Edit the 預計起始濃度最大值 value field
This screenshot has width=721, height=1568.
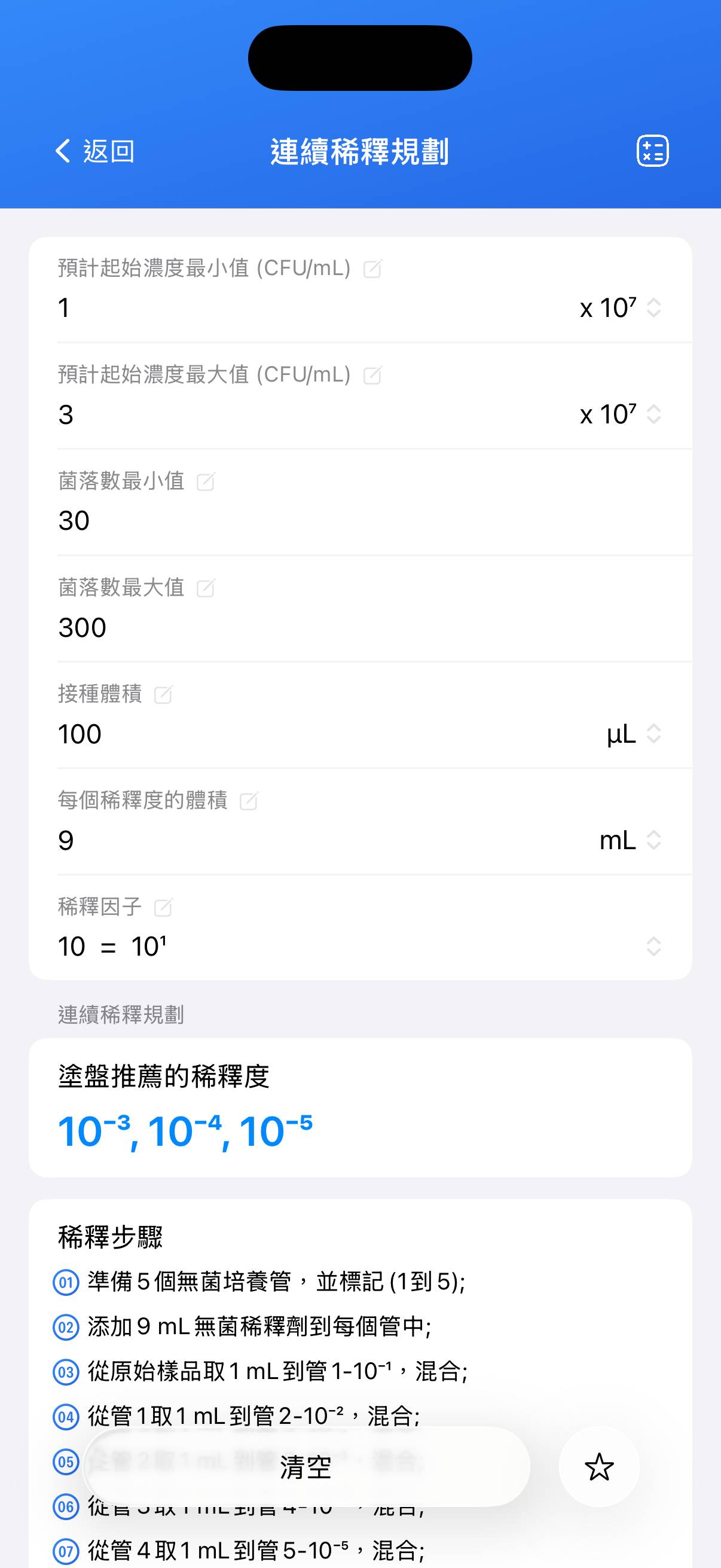click(304, 414)
